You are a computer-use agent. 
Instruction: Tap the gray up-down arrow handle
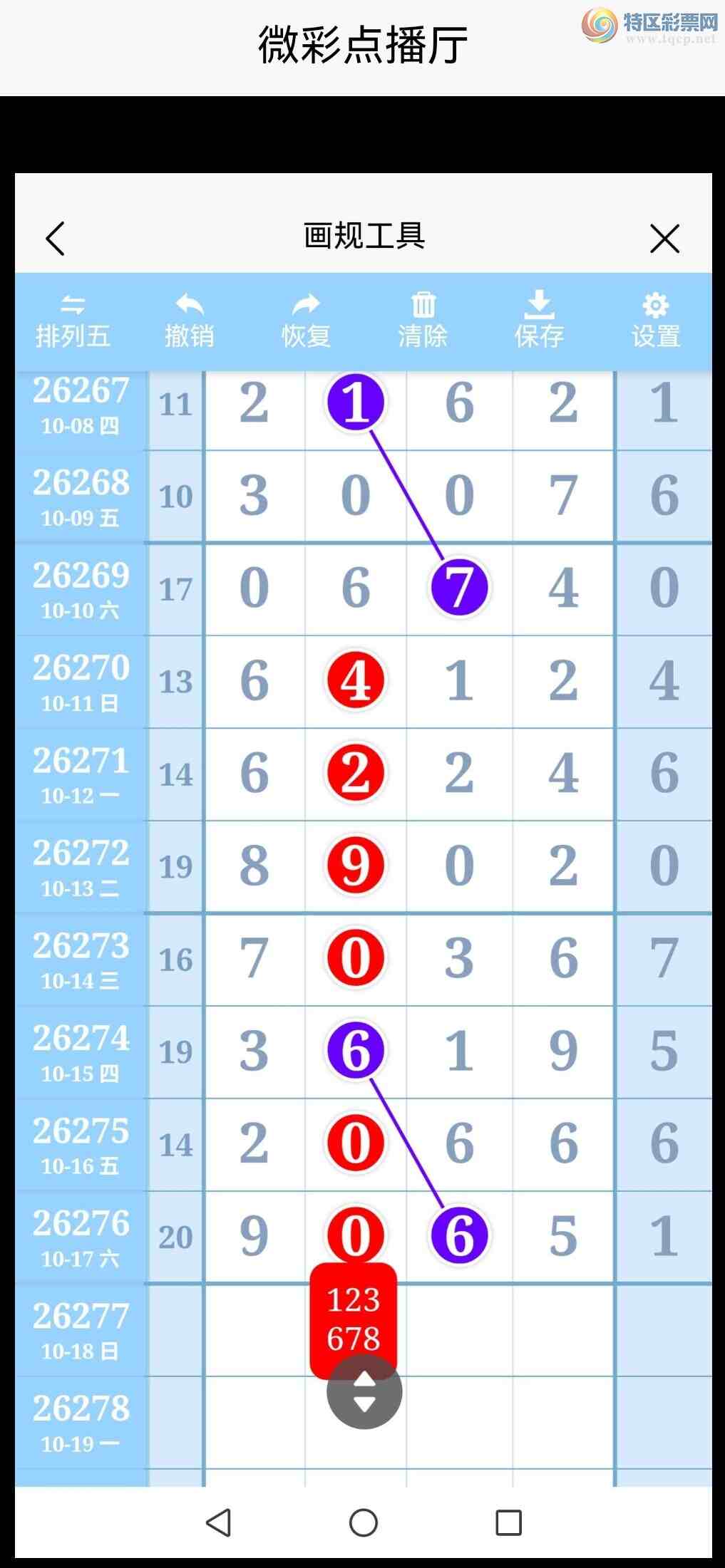click(x=364, y=1391)
